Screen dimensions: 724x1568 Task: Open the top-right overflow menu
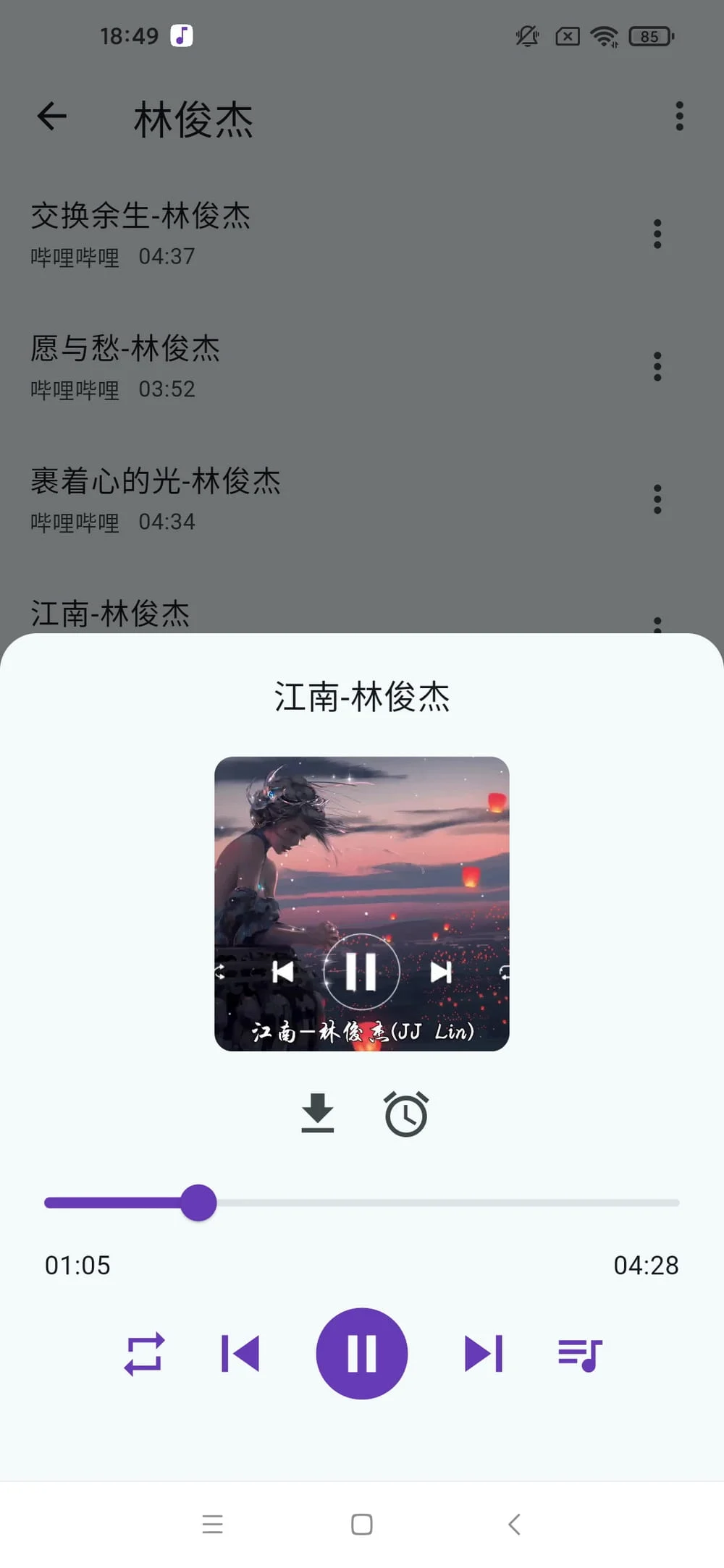tap(679, 116)
